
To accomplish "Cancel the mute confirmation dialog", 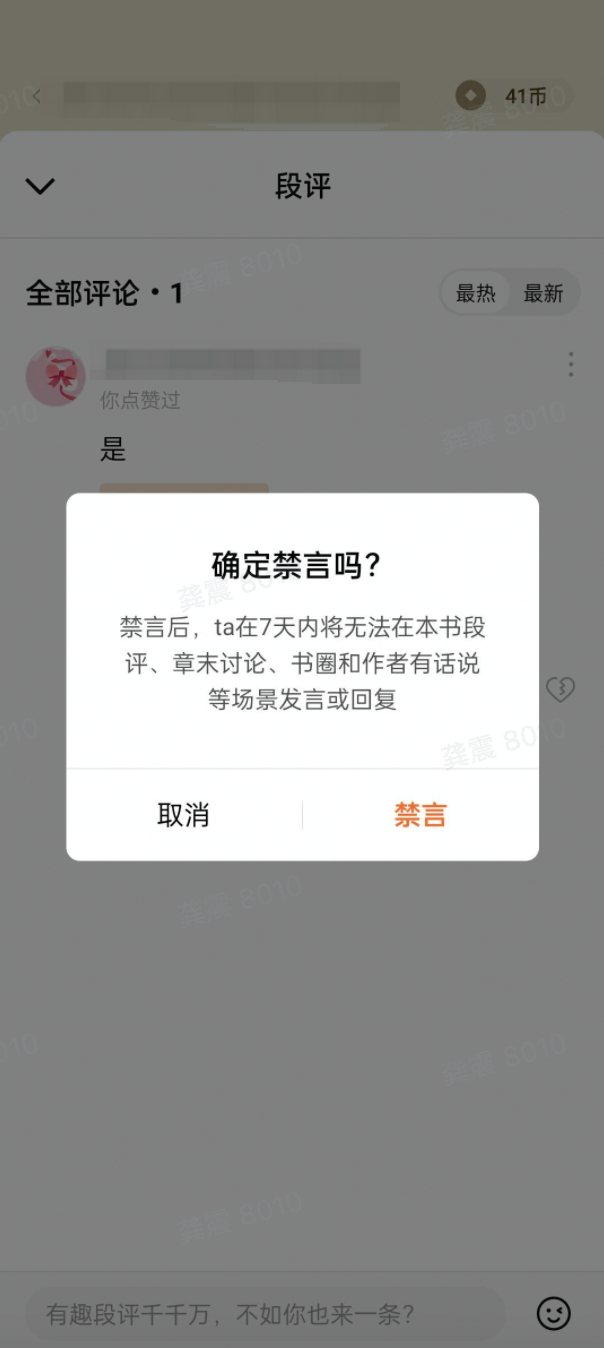I will [x=184, y=815].
